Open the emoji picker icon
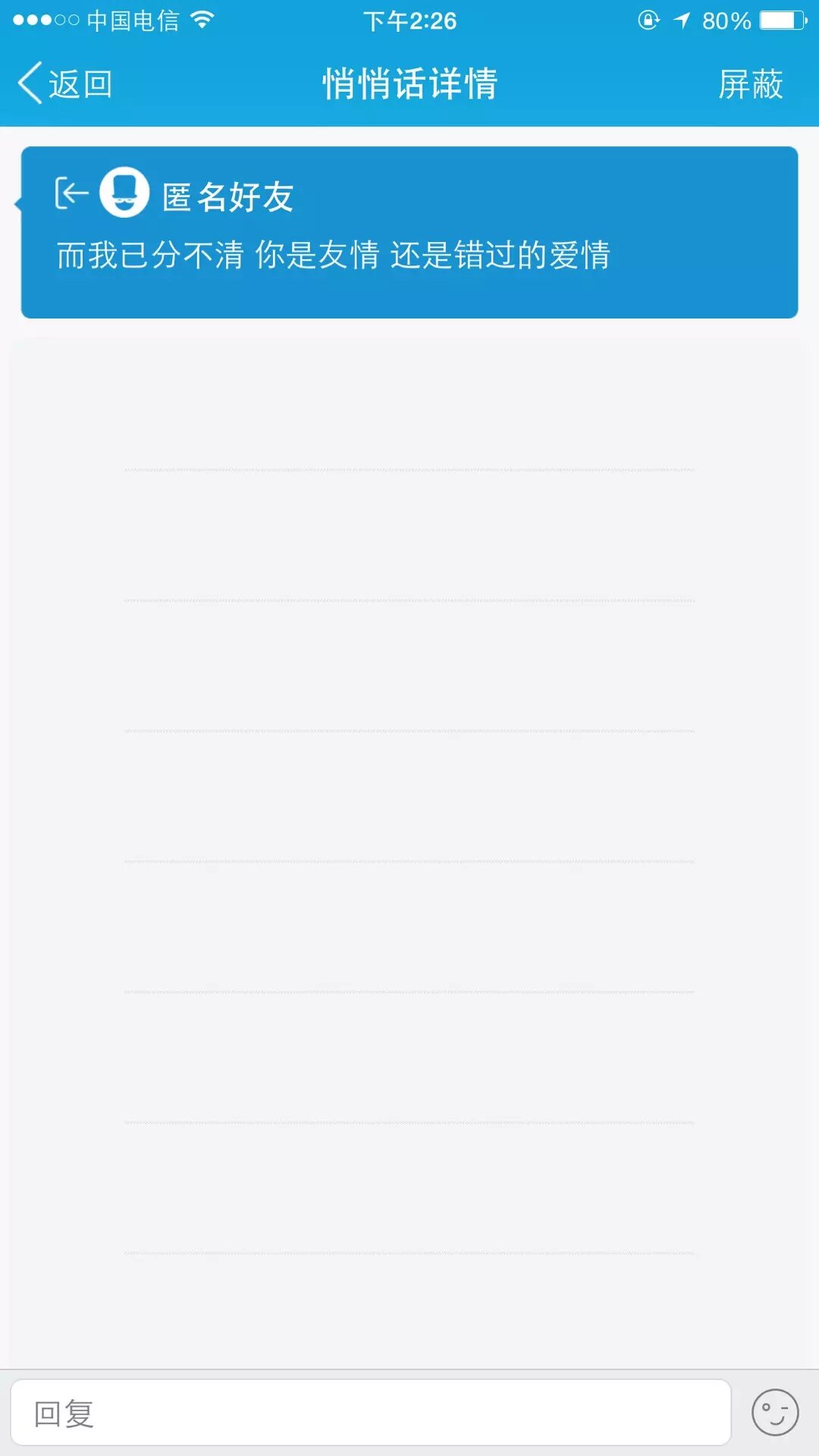 774,1413
